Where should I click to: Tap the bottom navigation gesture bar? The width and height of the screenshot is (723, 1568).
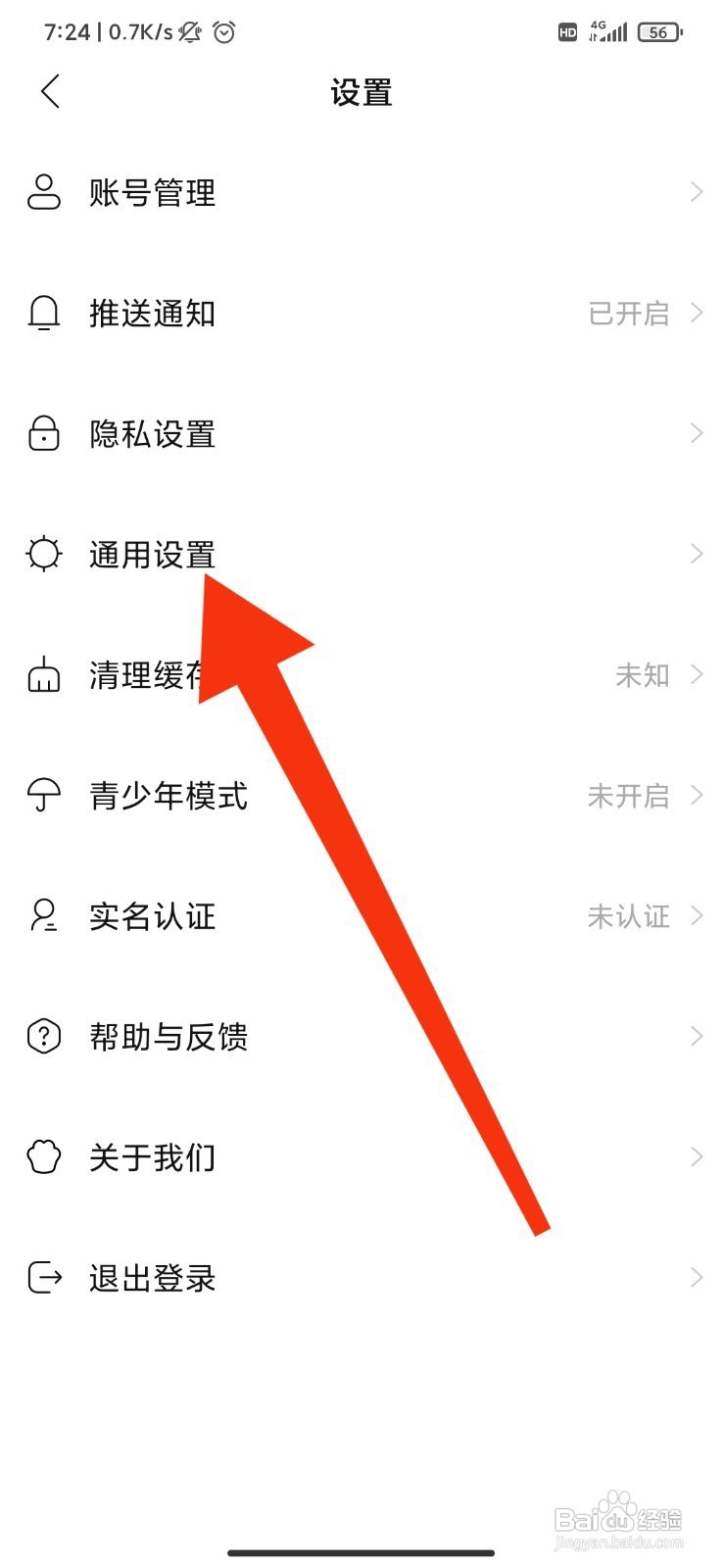pos(361,1525)
